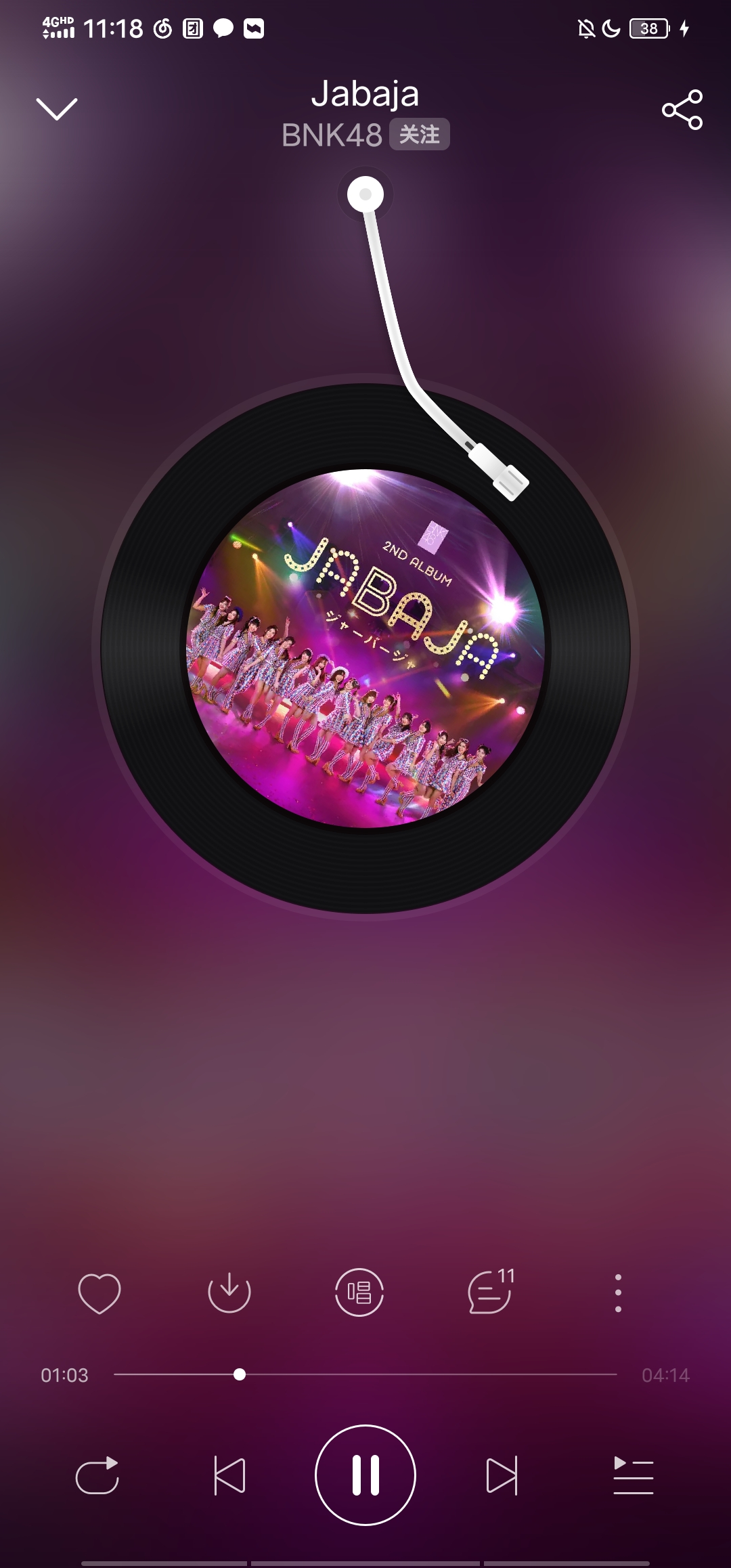Open the BNK48 artist page
731x1568 pixels.
point(332,135)
